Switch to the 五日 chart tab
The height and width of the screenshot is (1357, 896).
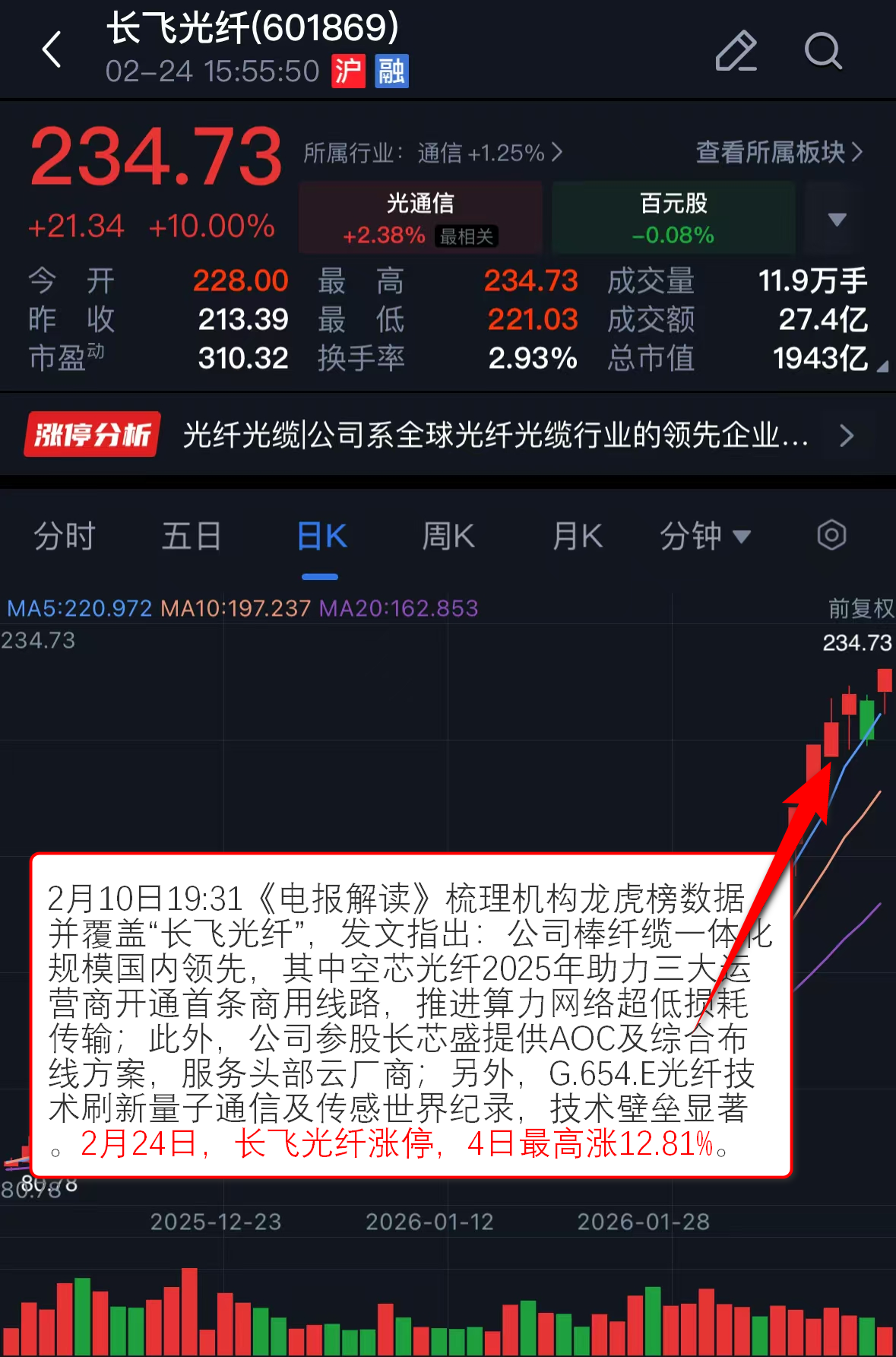coord(192,537)
